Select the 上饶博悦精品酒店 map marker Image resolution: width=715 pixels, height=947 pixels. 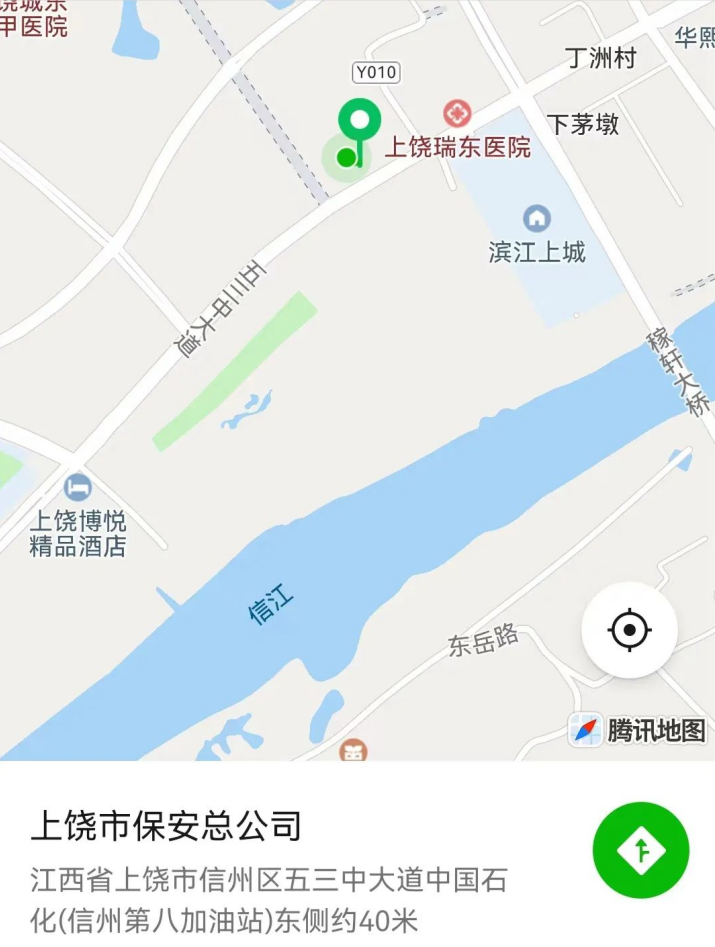(x=77, y=488)
